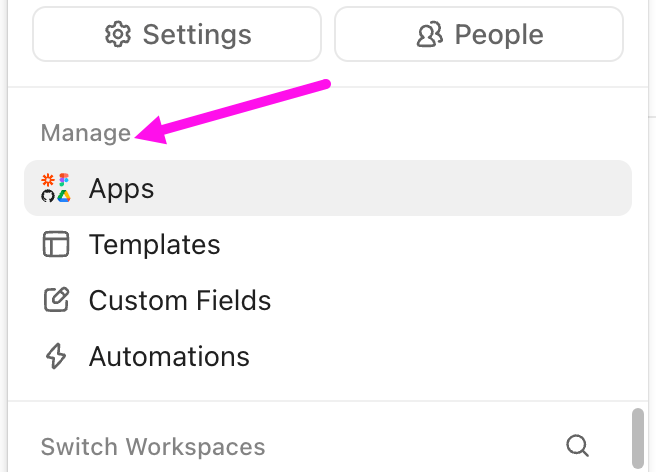
Task: Open the People button
Action: pos(478,35)
